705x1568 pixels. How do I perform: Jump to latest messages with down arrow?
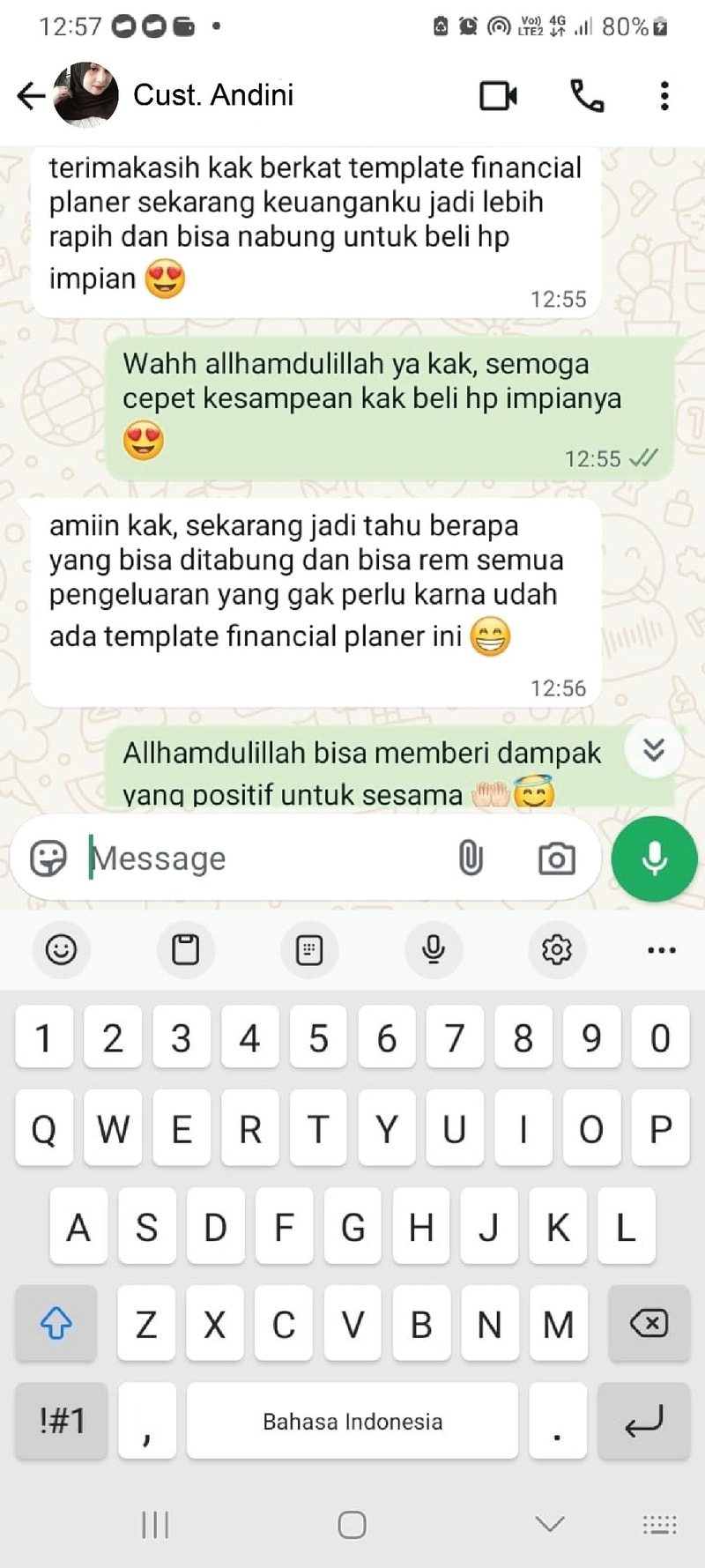[654, 750]
